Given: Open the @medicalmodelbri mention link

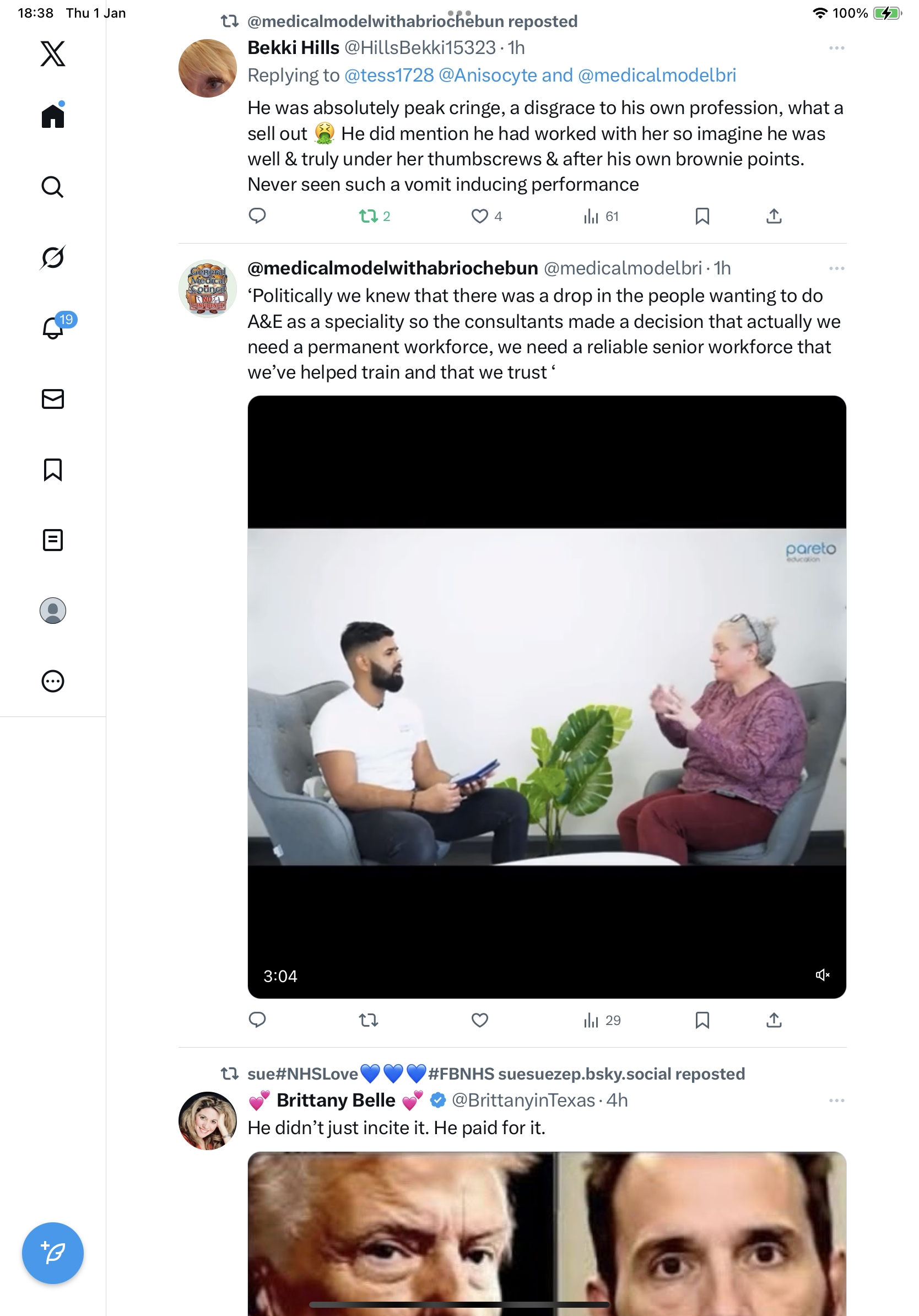Looking at the screenshot, I should click(657, 75).
